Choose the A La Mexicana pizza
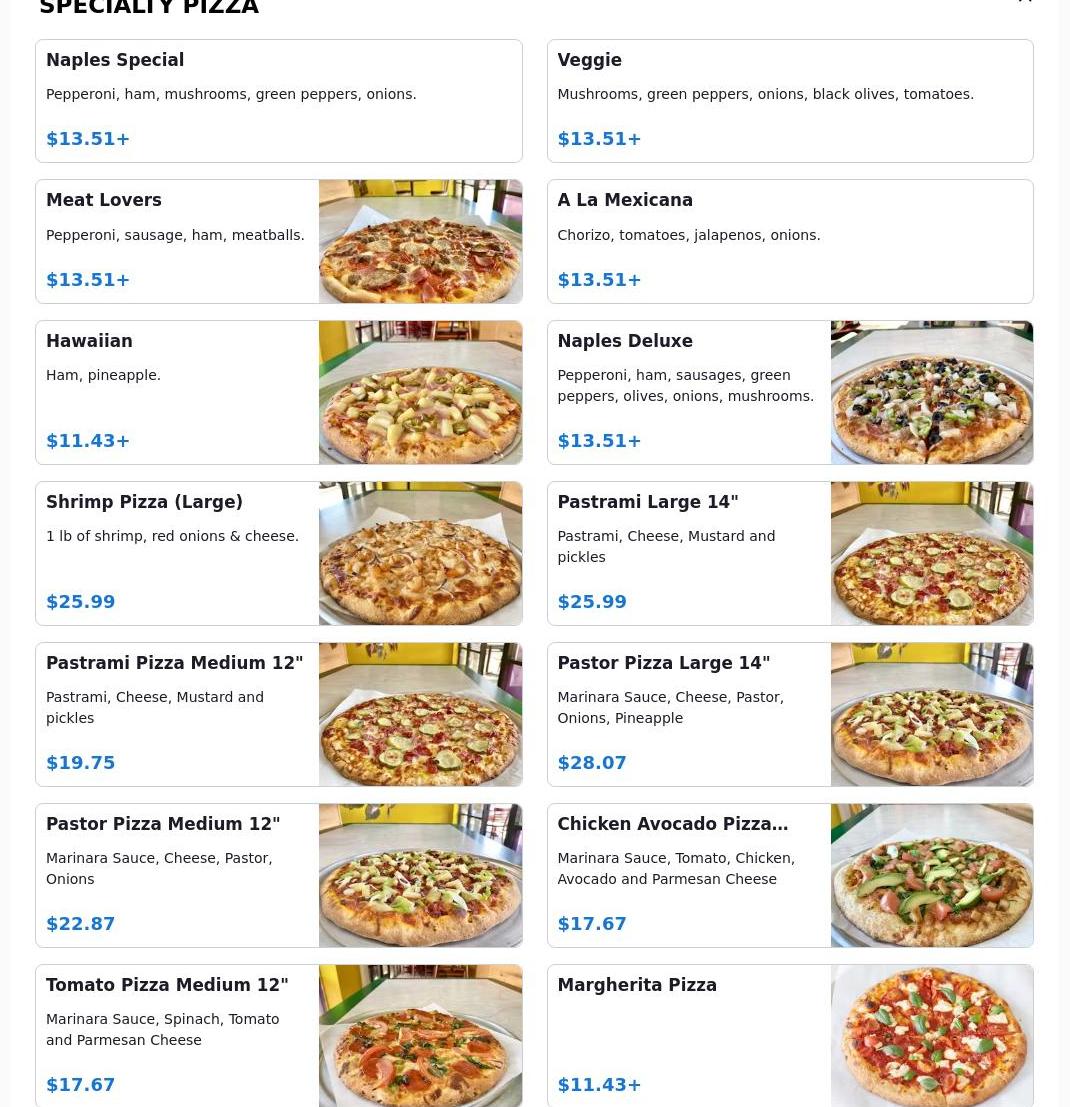 tap(789, 241)
